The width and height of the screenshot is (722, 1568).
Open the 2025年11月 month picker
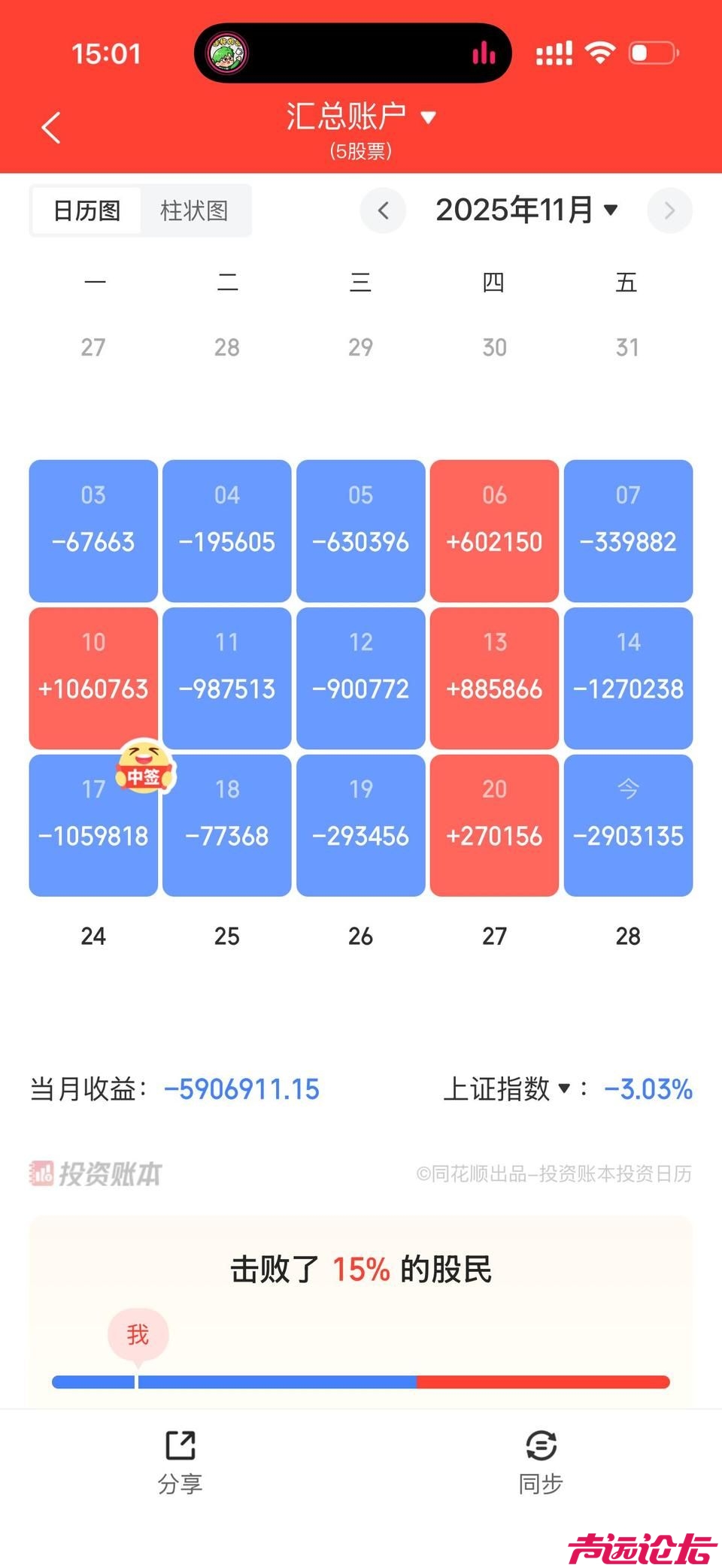pyautogui.click(x=526, y=210)
